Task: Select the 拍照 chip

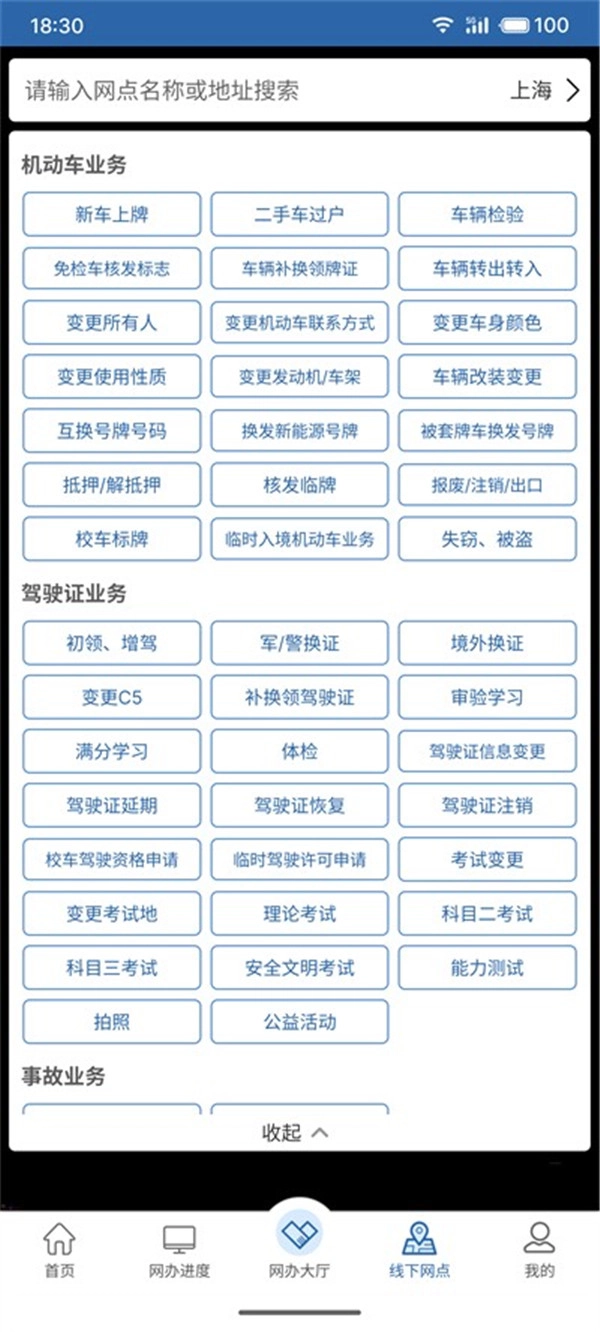Action: click(111, 1022)
